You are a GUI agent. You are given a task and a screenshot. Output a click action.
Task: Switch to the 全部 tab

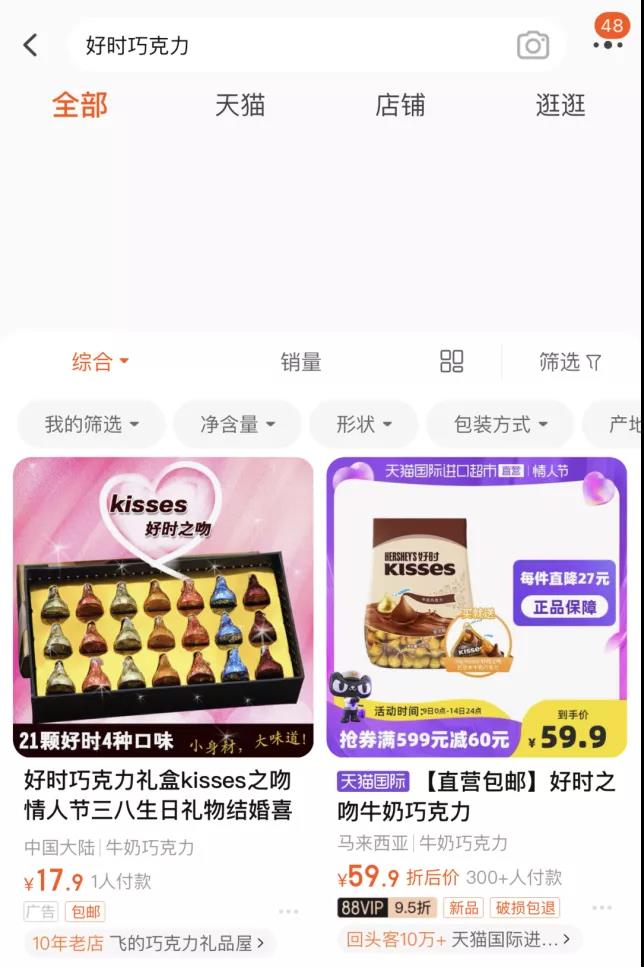point(80,105)
